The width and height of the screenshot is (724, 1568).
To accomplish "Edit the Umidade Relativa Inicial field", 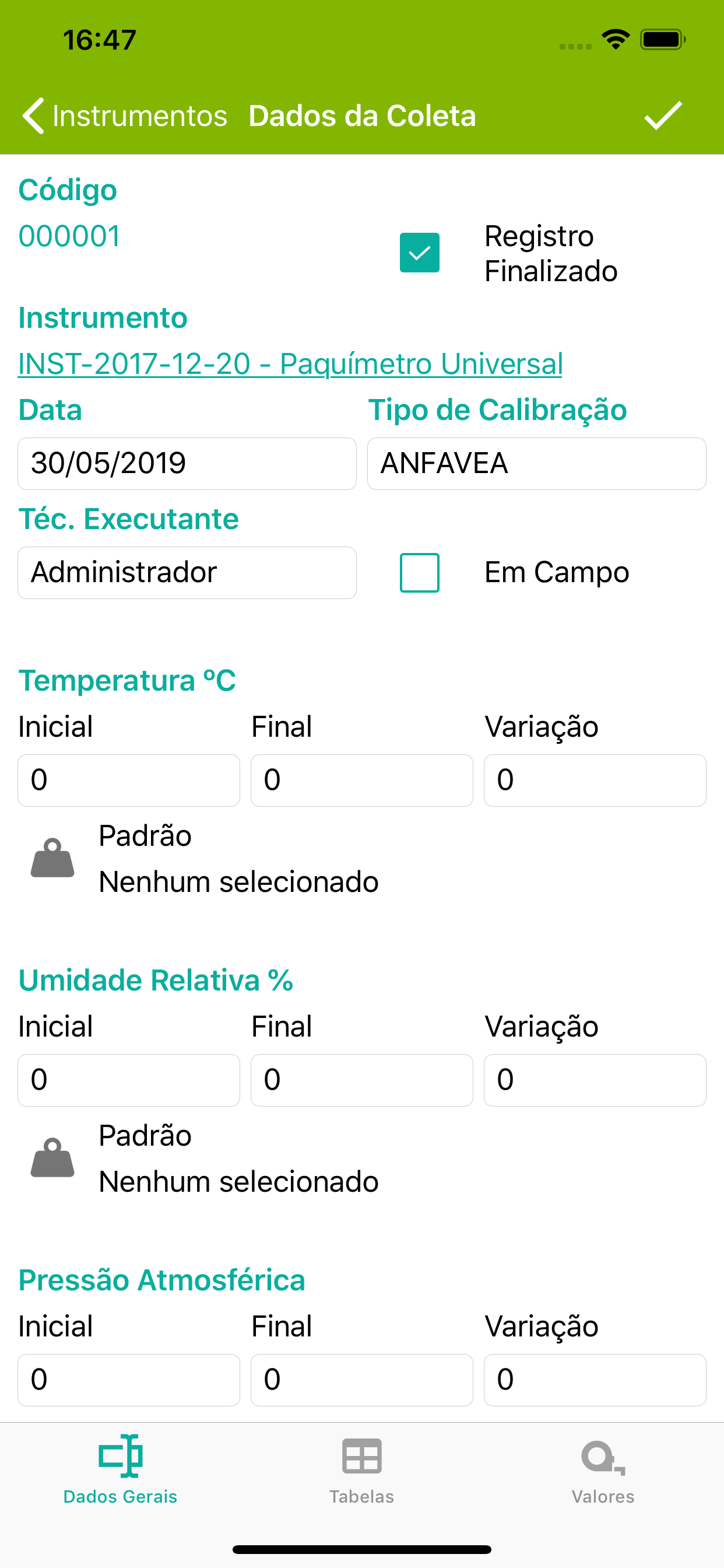I will pyautogui.click(x=128, y=1080).
